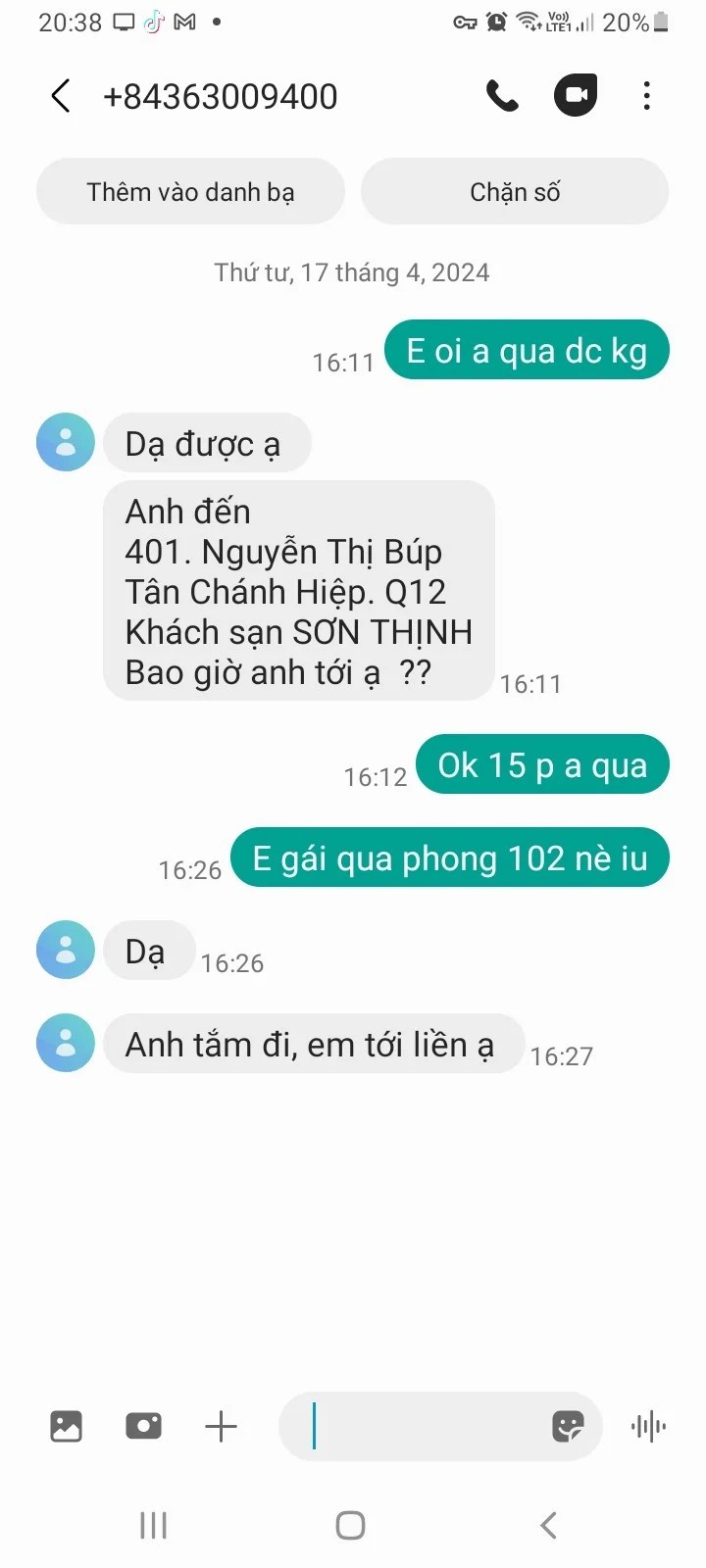Start a video call
706x1568 pixels.
[x=576, y=96]
